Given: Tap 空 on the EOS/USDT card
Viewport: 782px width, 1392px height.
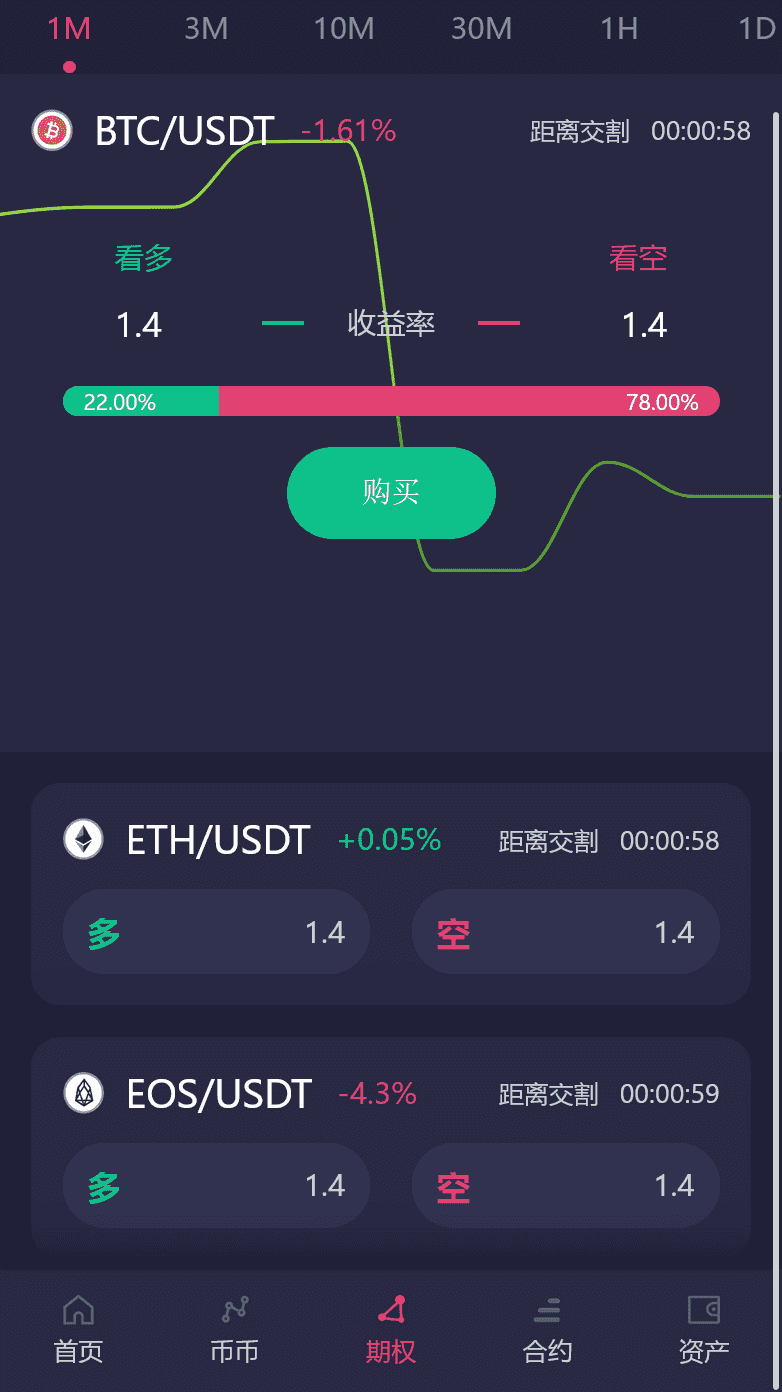Looking at the screenshot, I should tap(566, 1185).
